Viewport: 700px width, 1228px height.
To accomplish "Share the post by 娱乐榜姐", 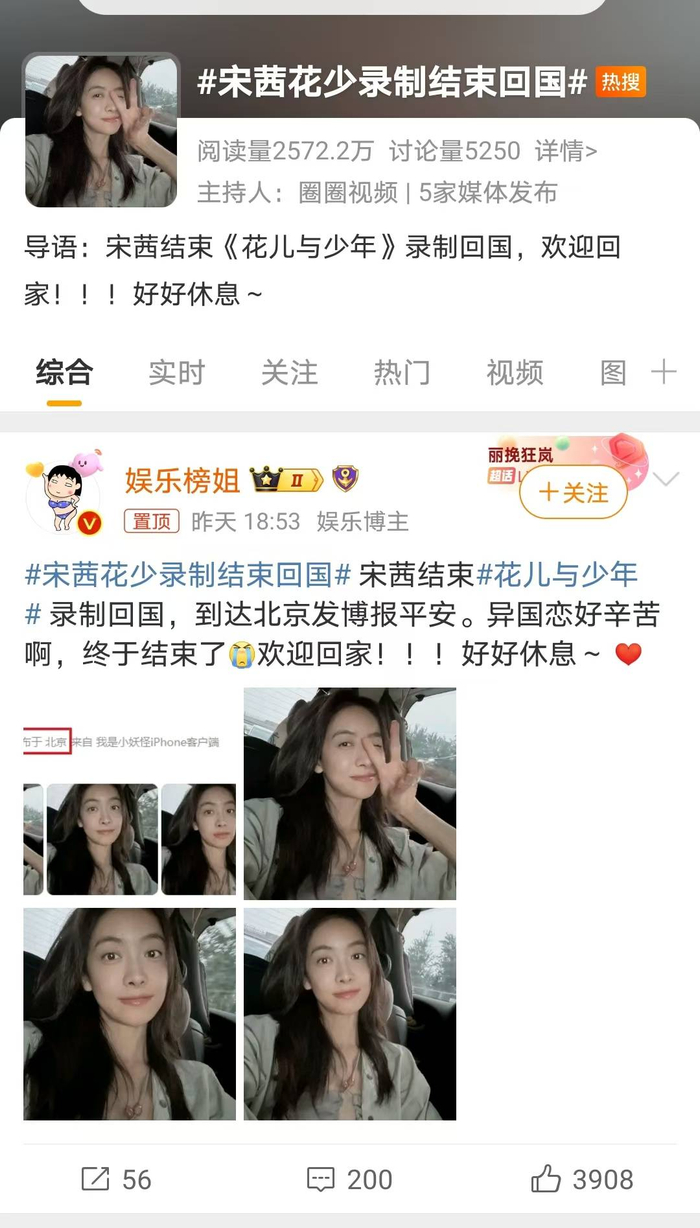I will (116, 1179).
